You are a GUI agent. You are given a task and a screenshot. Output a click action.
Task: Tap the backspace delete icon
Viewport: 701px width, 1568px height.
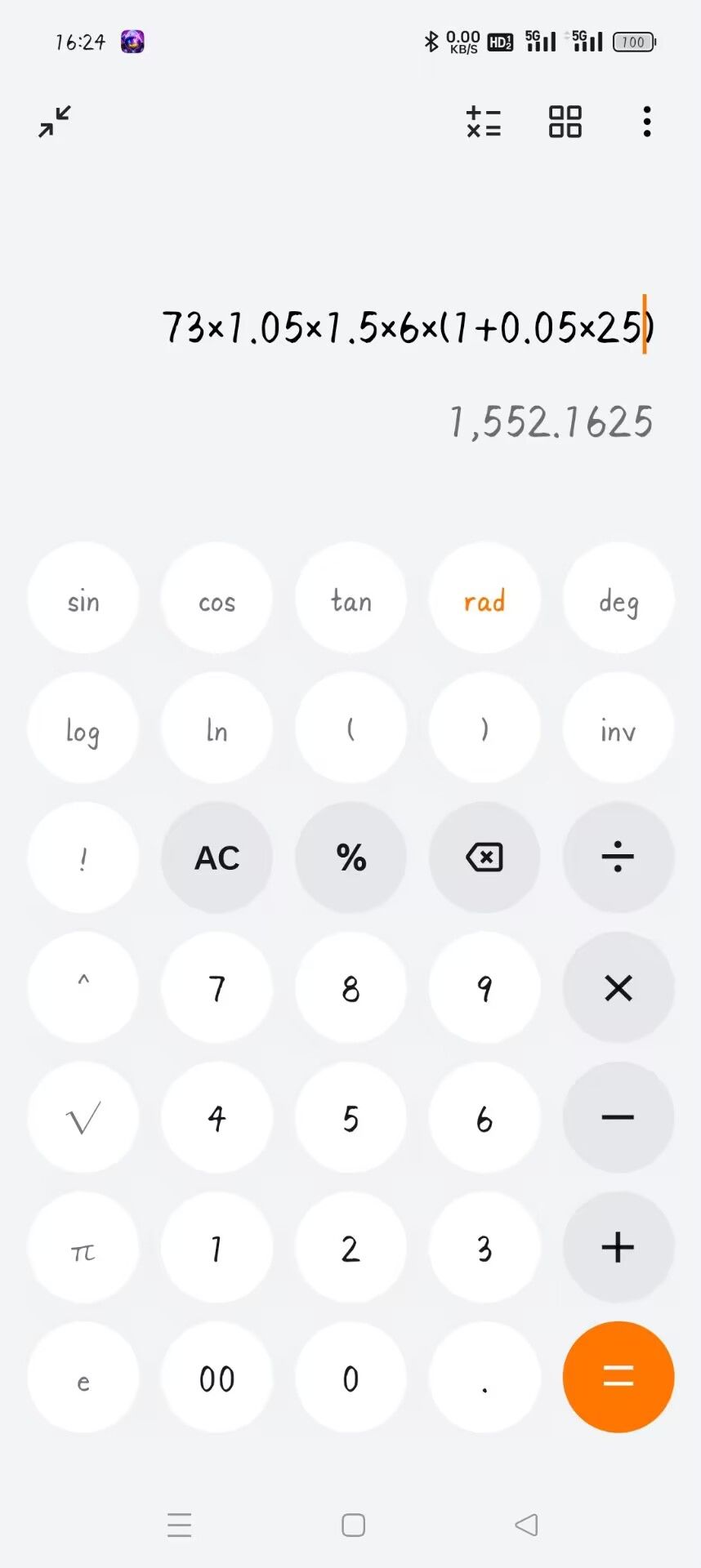pos(484,857)
